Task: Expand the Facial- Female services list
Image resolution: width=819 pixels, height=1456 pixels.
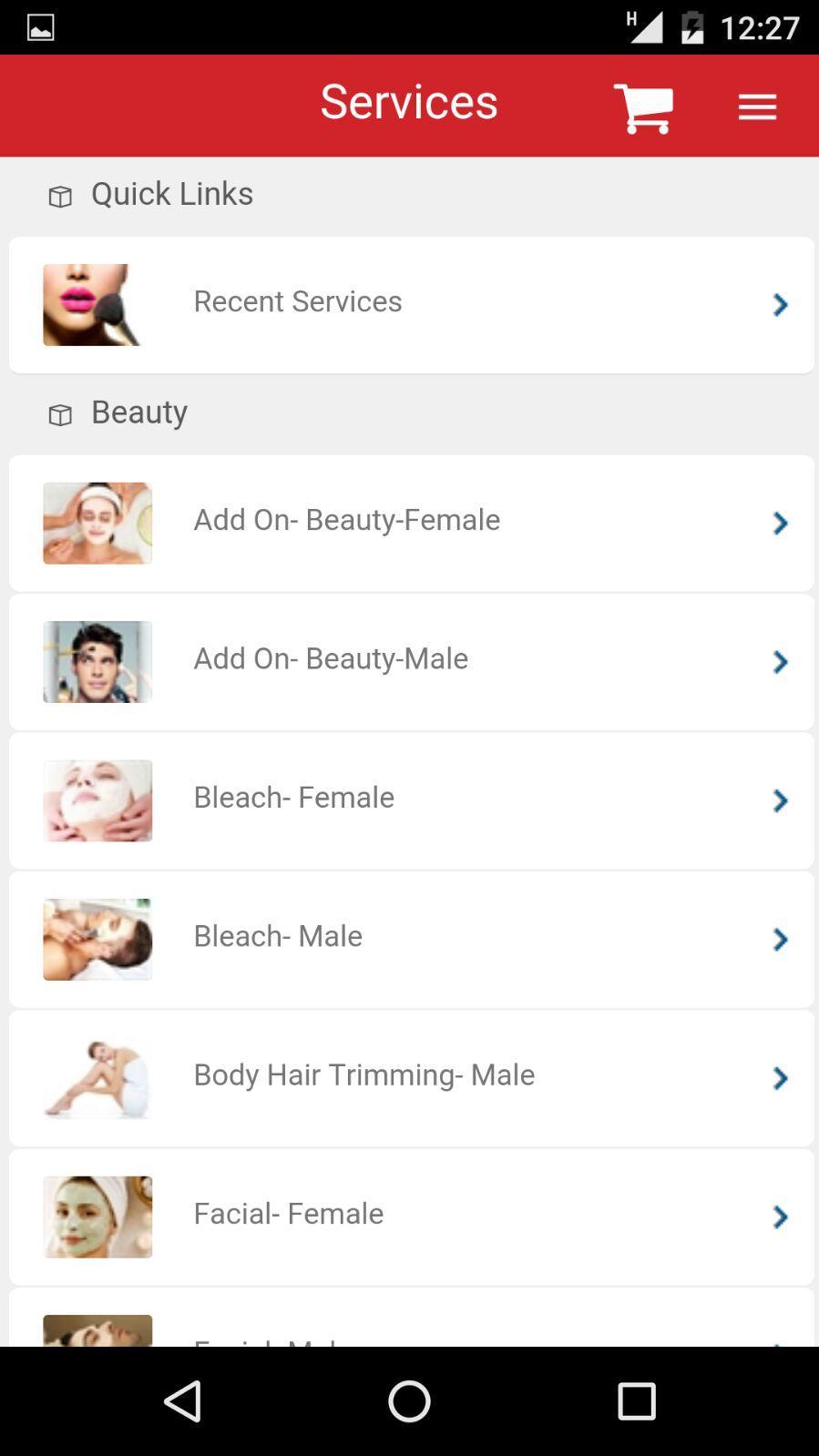Action: coord(780,1217)
